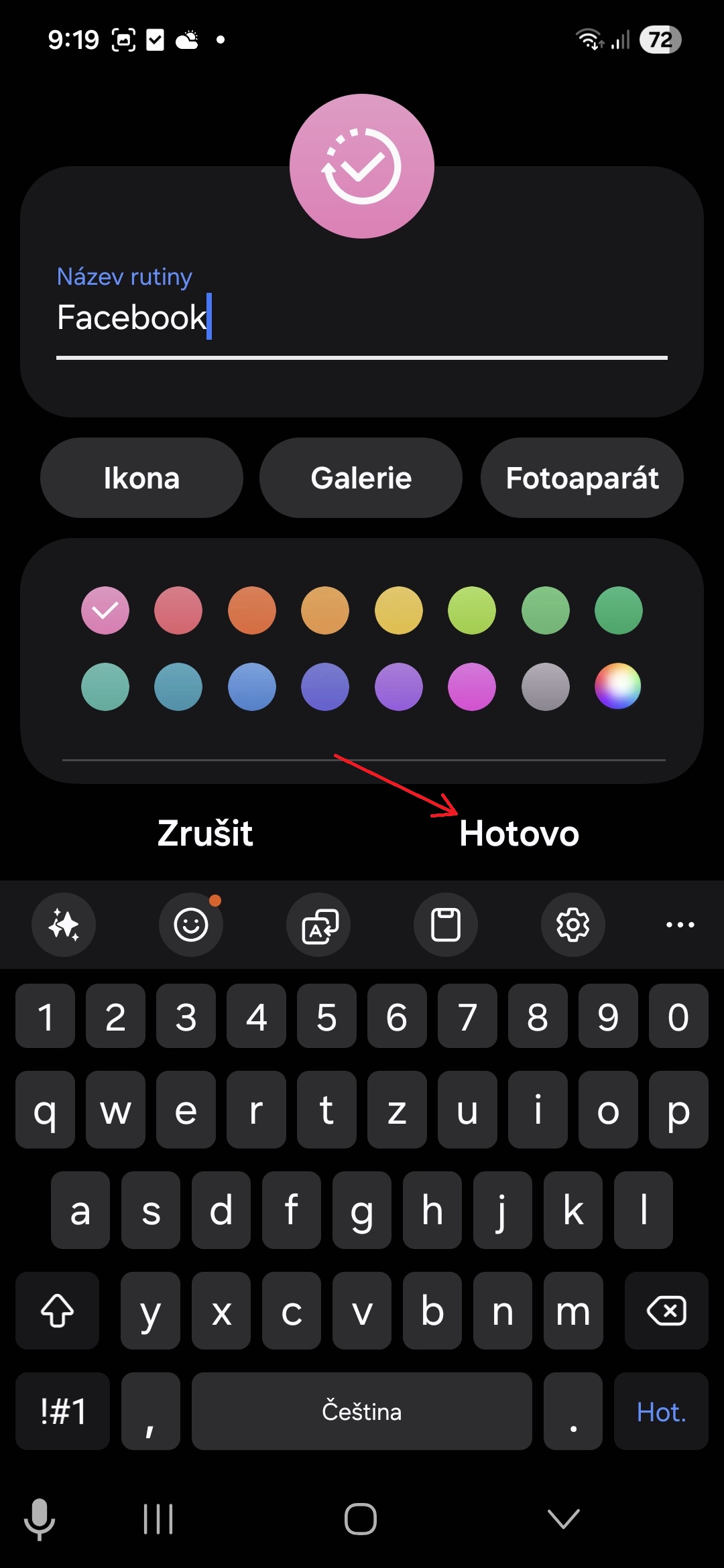Tap the backspace key
This screenshot has height=1568, width=724.
point(666,1311)
